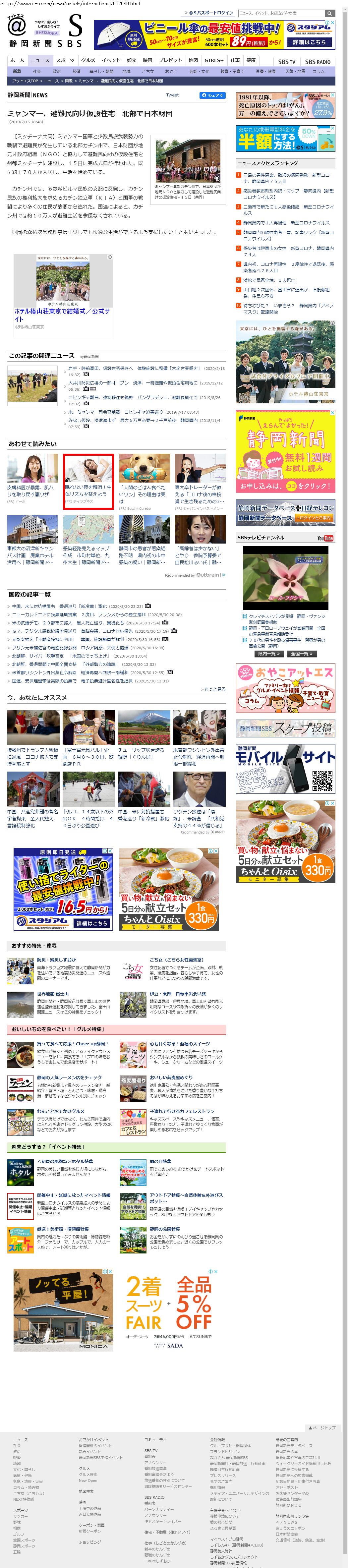Go to the イベント tab

click(x=111, y=60)
